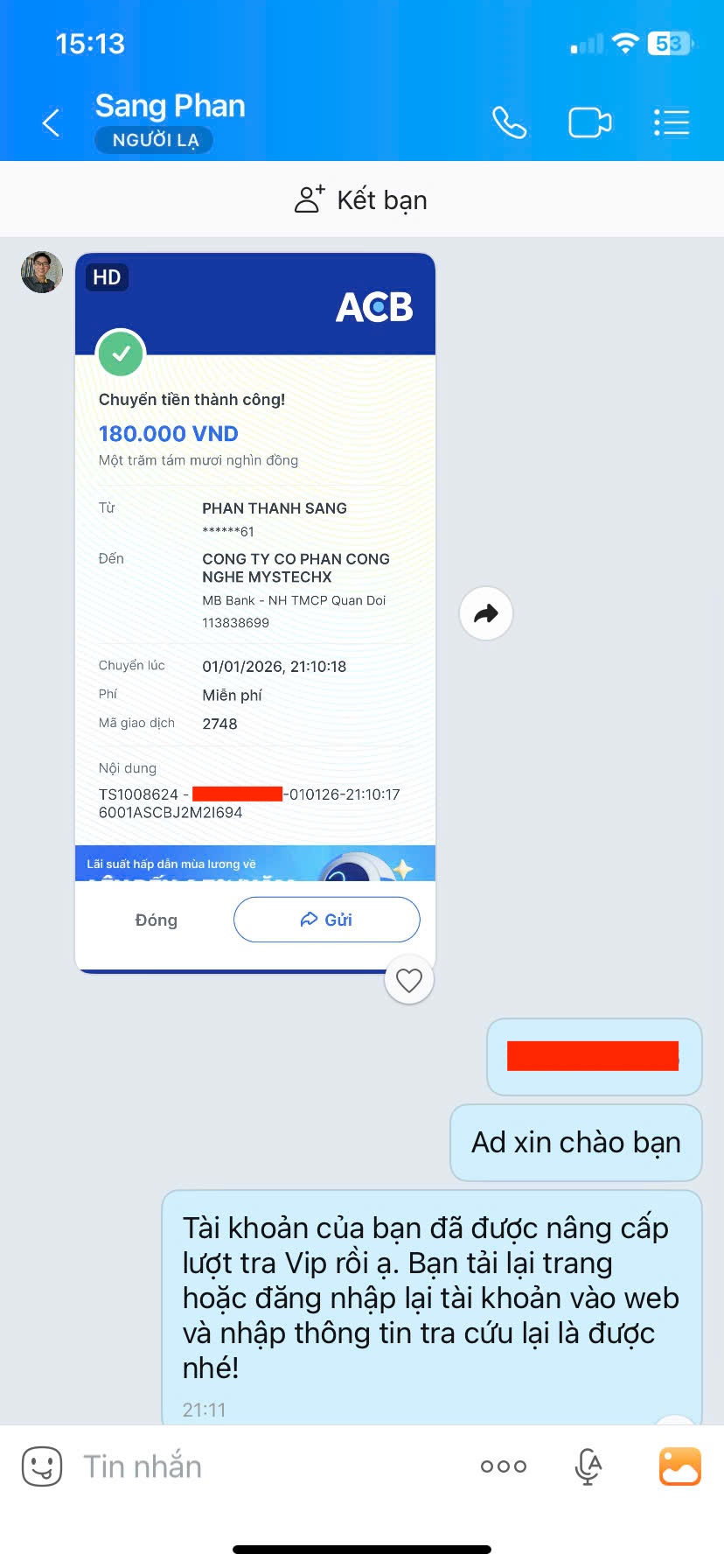The height and width of the screenshot is (1568, 724).
Task: Open more attachment options
Action: (x=504, y=1466)
